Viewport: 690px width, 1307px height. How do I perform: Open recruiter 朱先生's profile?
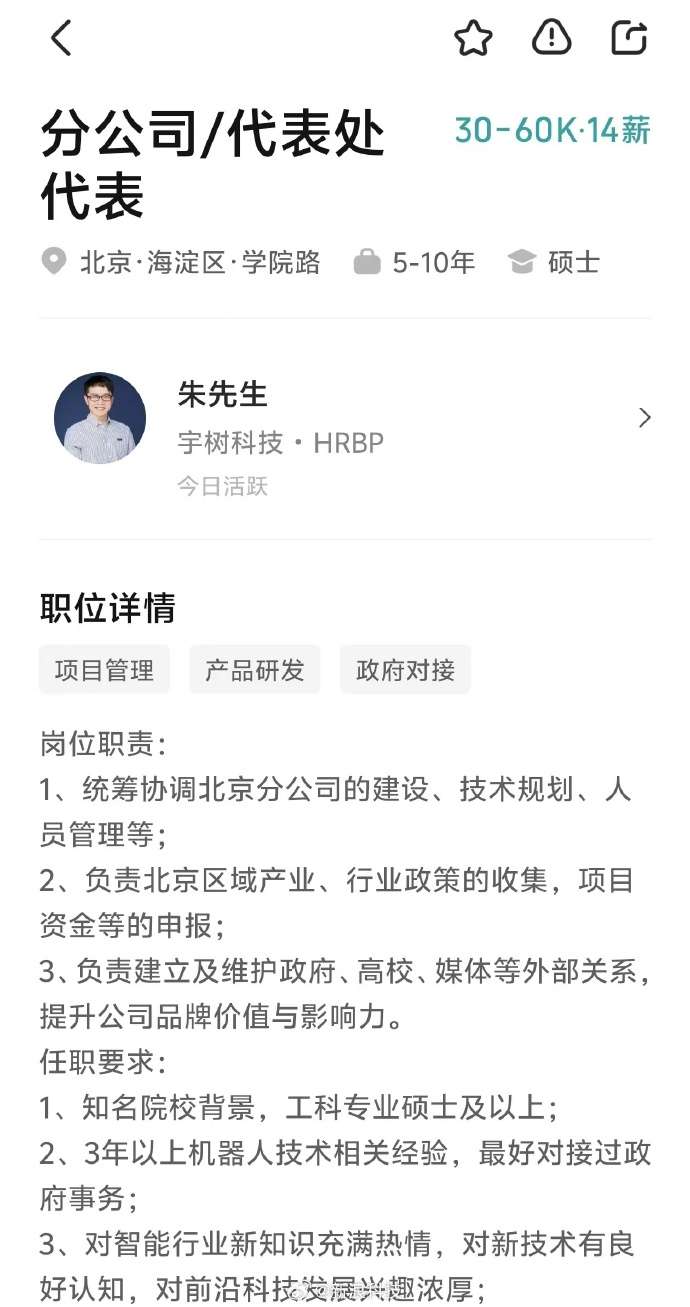pos(345,418)
